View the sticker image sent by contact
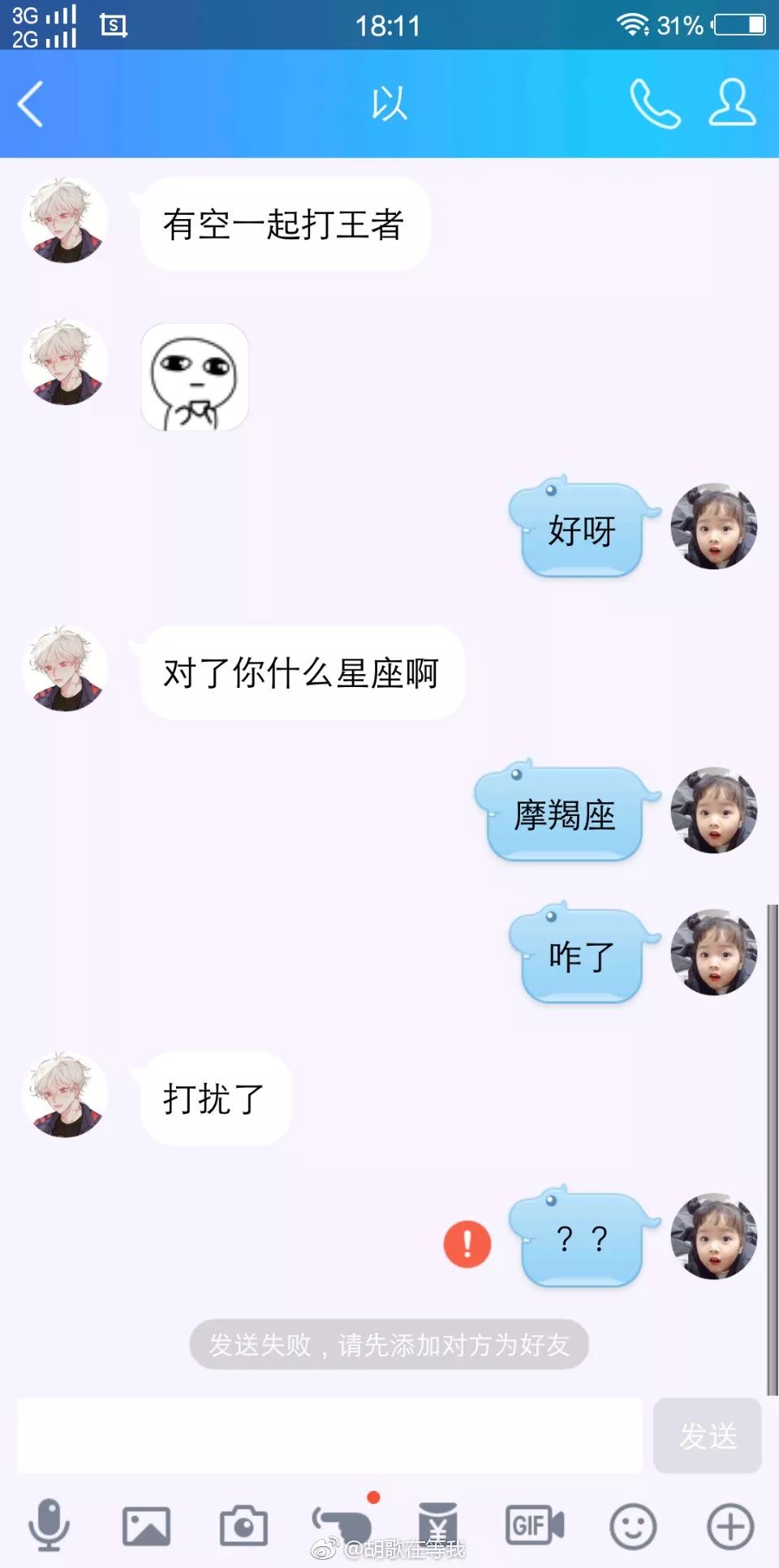This screenshot has height=1568, width=779. 195,377
